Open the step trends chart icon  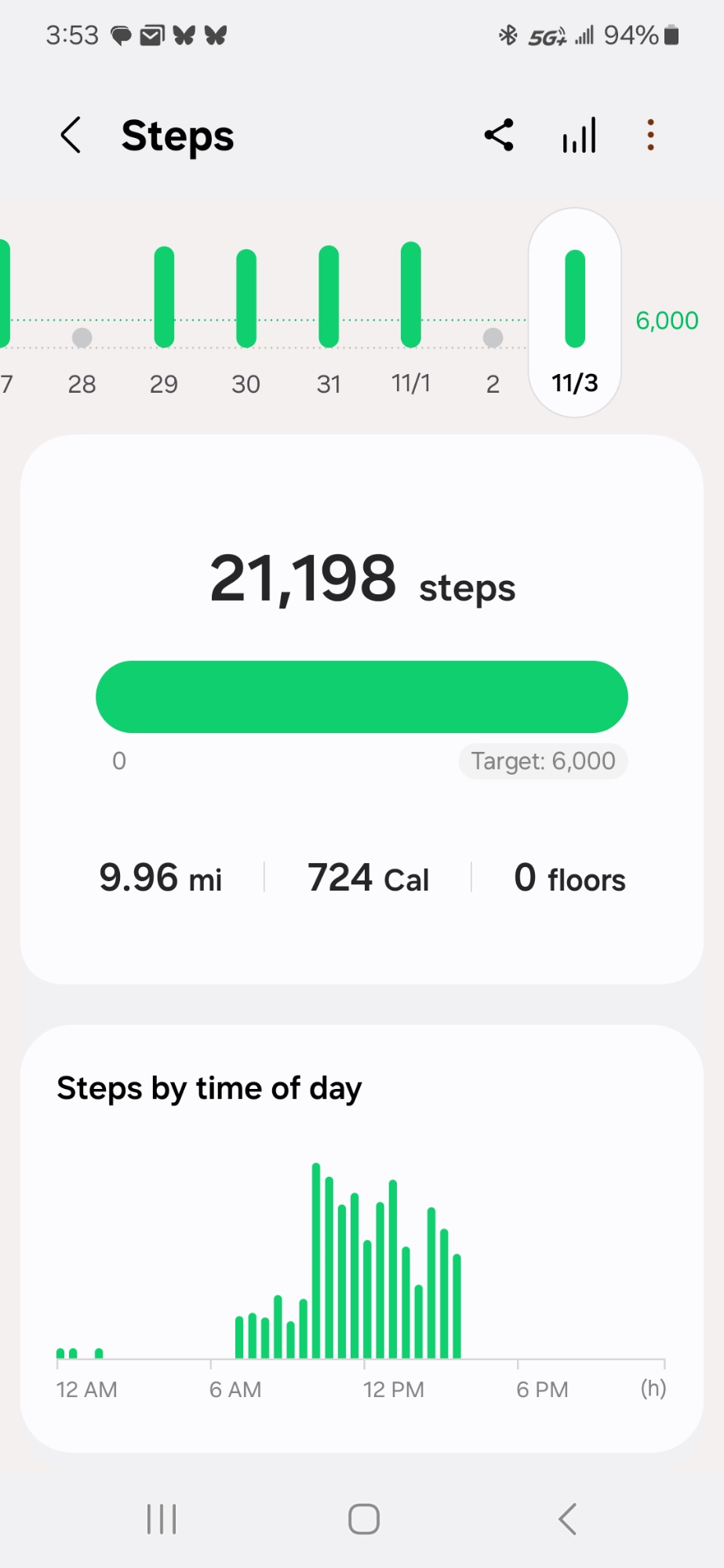point(579,136)
